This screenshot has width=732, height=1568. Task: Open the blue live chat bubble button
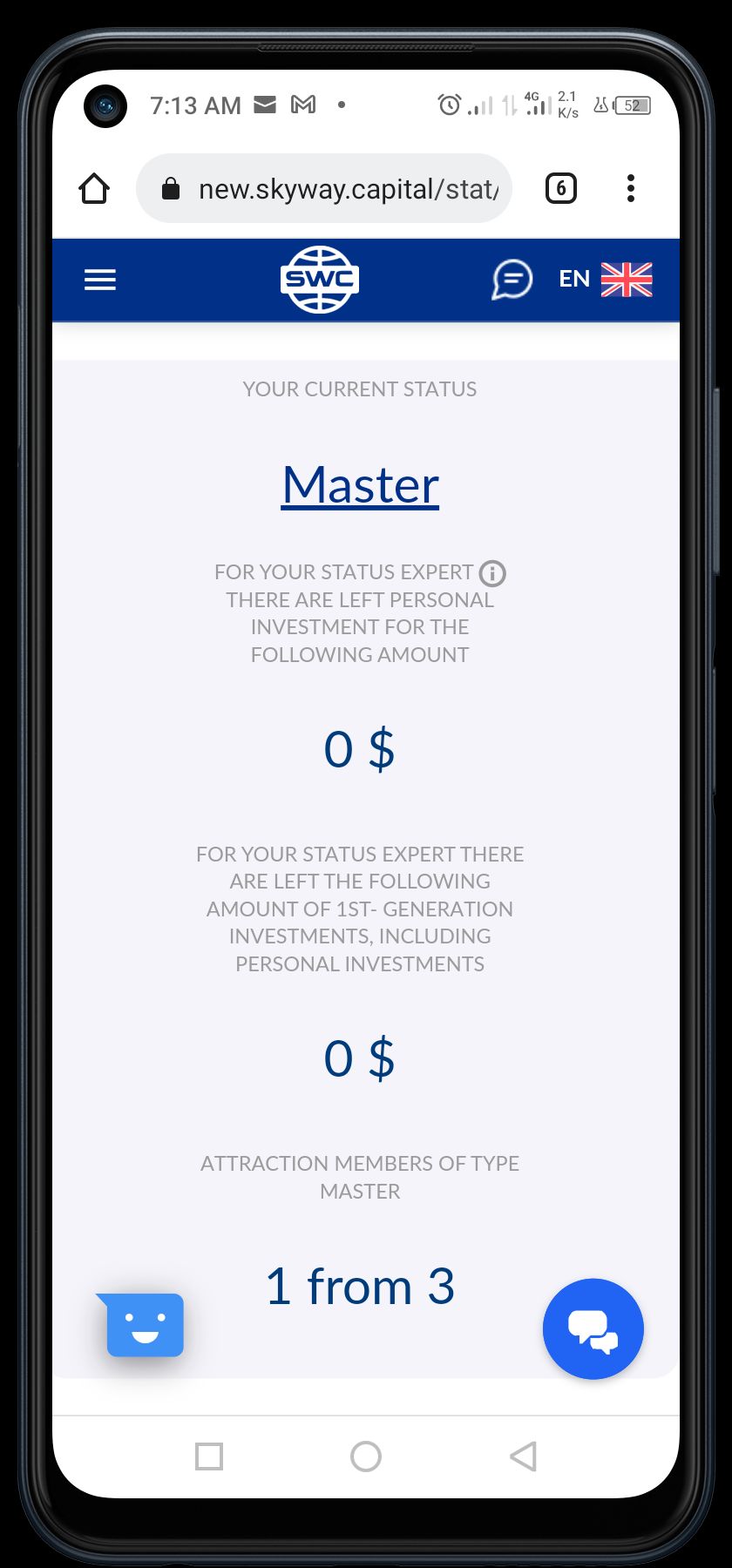pos(593,1328)
